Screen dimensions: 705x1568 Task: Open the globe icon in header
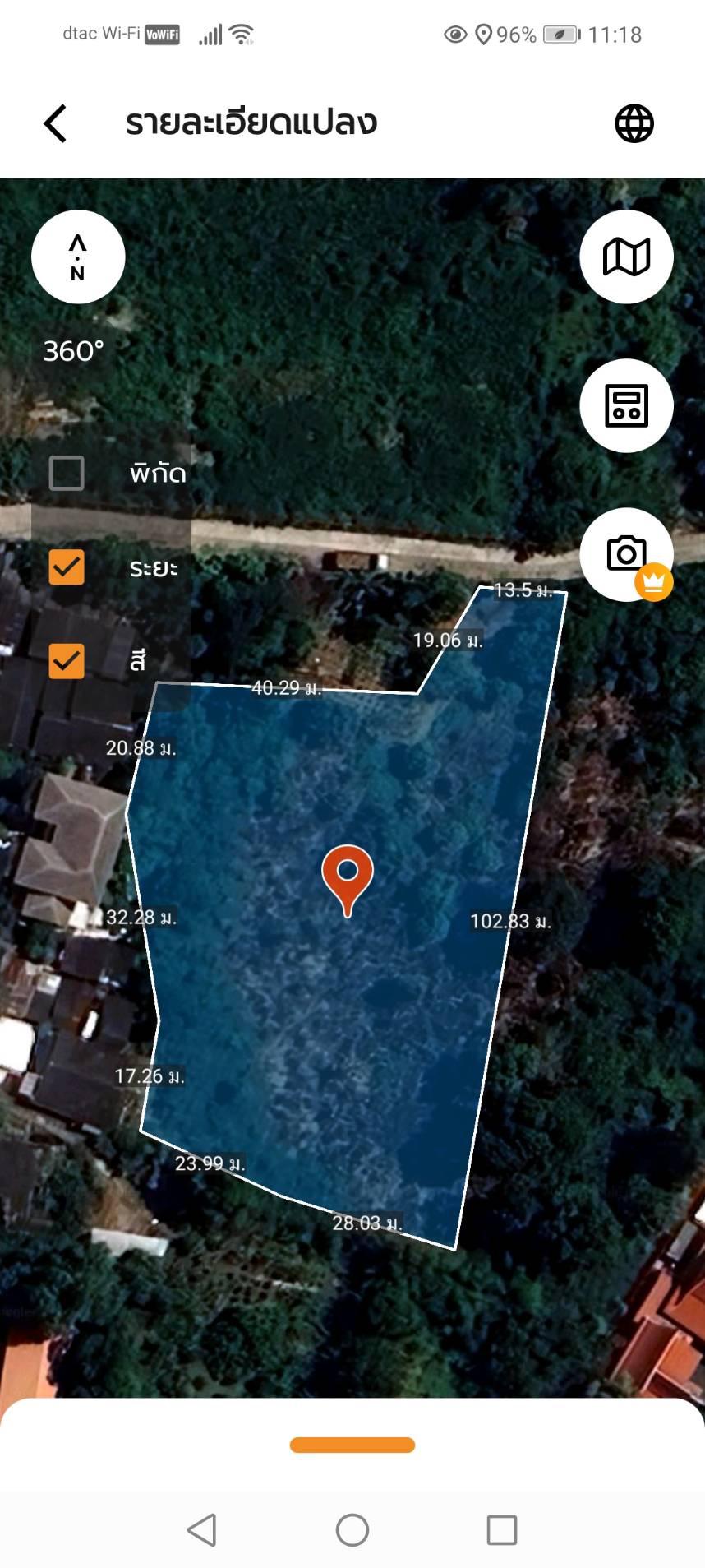pos(634,124)
